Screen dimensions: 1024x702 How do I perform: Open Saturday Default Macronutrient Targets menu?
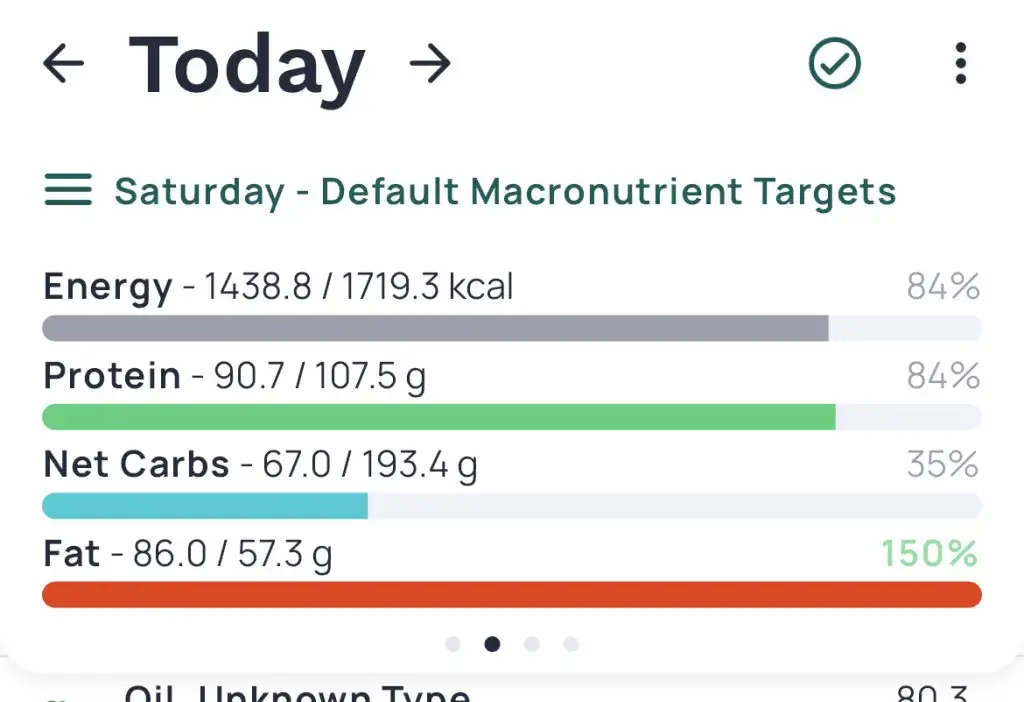(470, 191)
